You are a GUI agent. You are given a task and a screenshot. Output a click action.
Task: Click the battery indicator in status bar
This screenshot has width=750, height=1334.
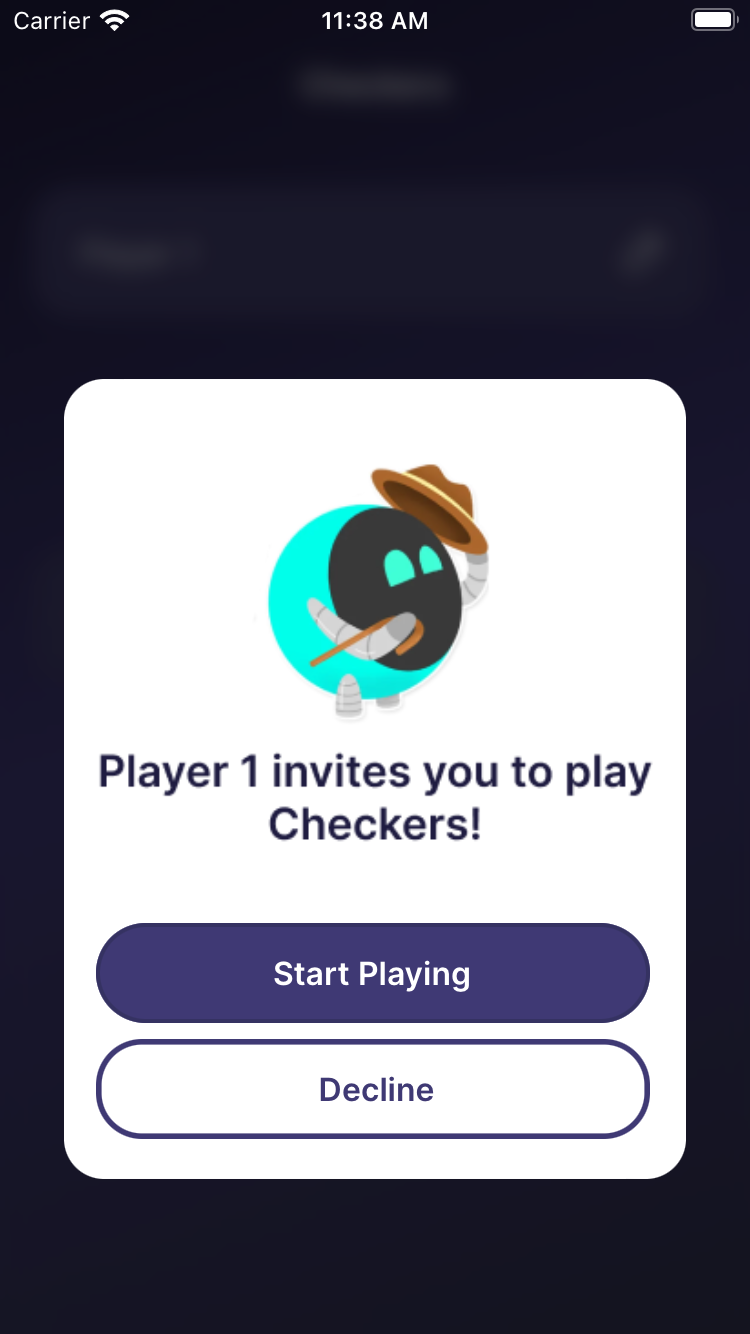[x=712, y=19]
